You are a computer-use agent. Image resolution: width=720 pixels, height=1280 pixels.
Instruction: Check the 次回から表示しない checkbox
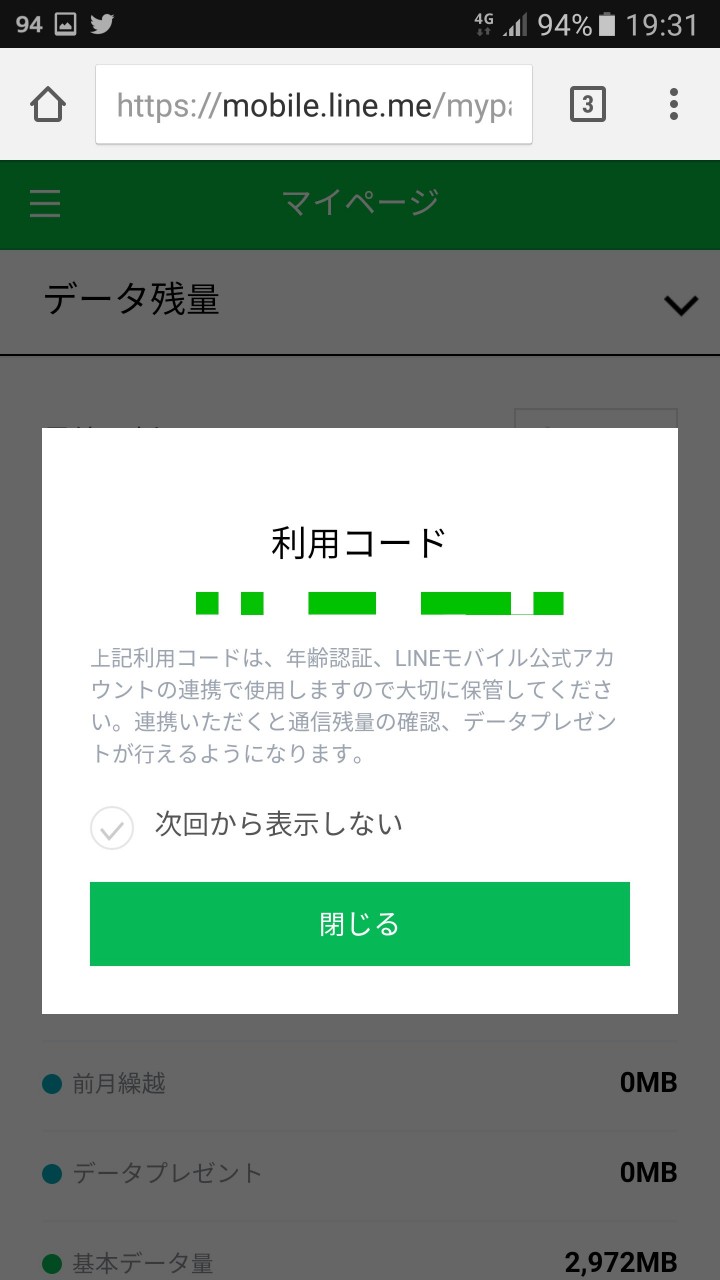click(112, 828)
